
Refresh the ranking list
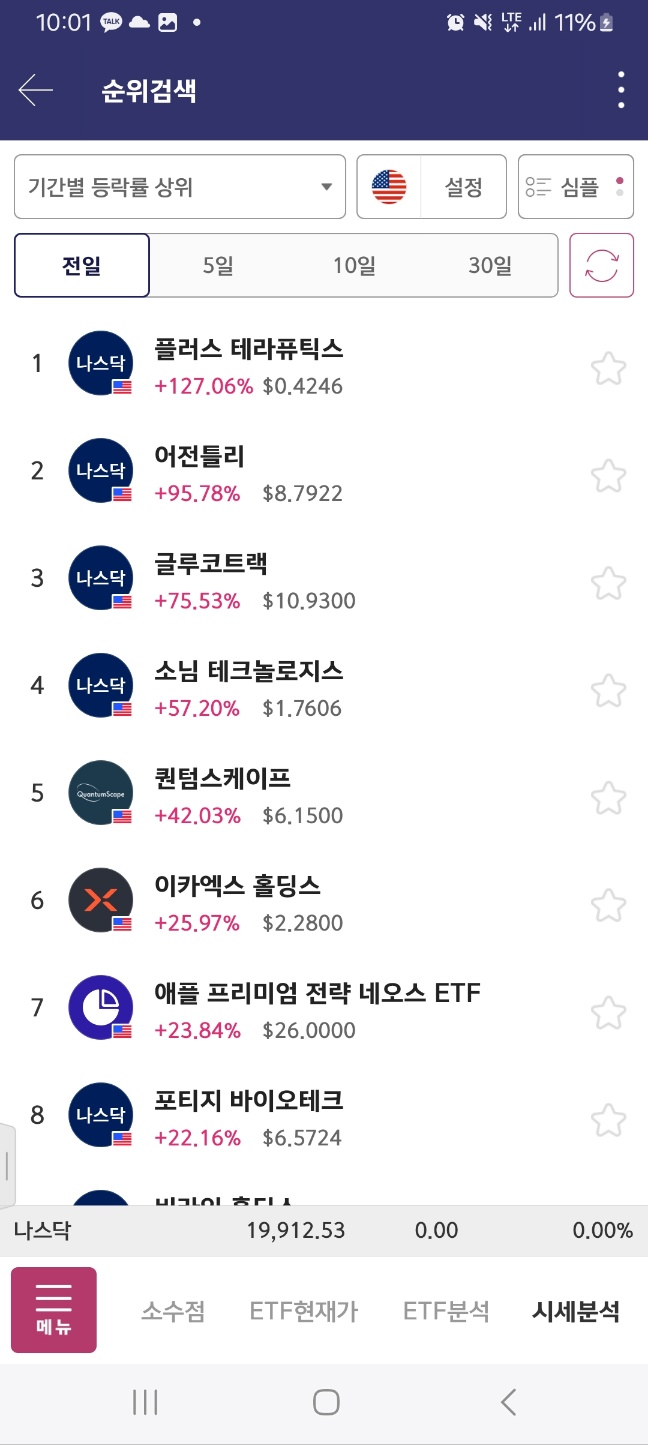pyautogui.click(x=602, y=266)
